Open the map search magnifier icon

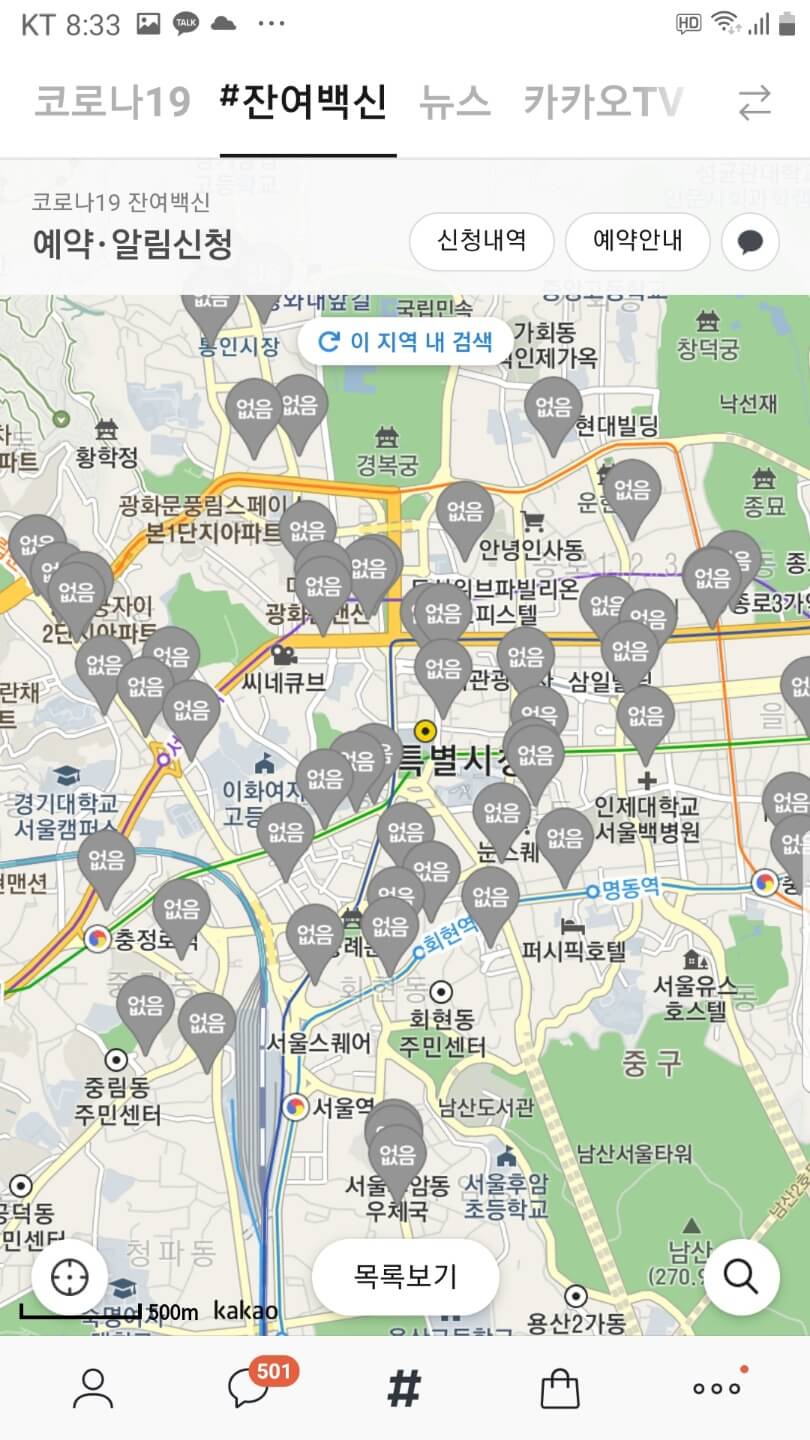click(x=741, y=1277)
